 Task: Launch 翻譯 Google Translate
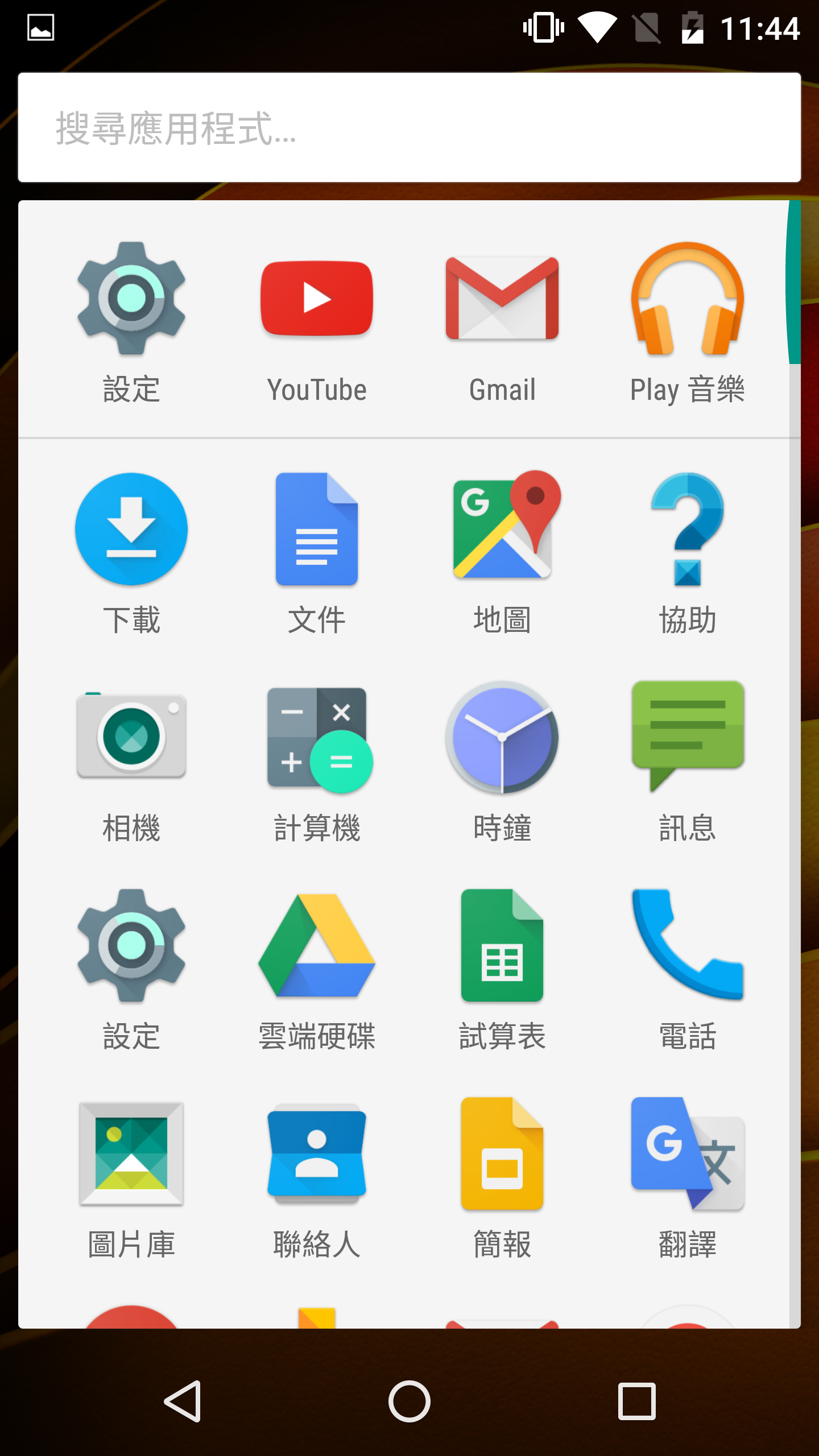pyautogui.click(x=688, y=1178)
